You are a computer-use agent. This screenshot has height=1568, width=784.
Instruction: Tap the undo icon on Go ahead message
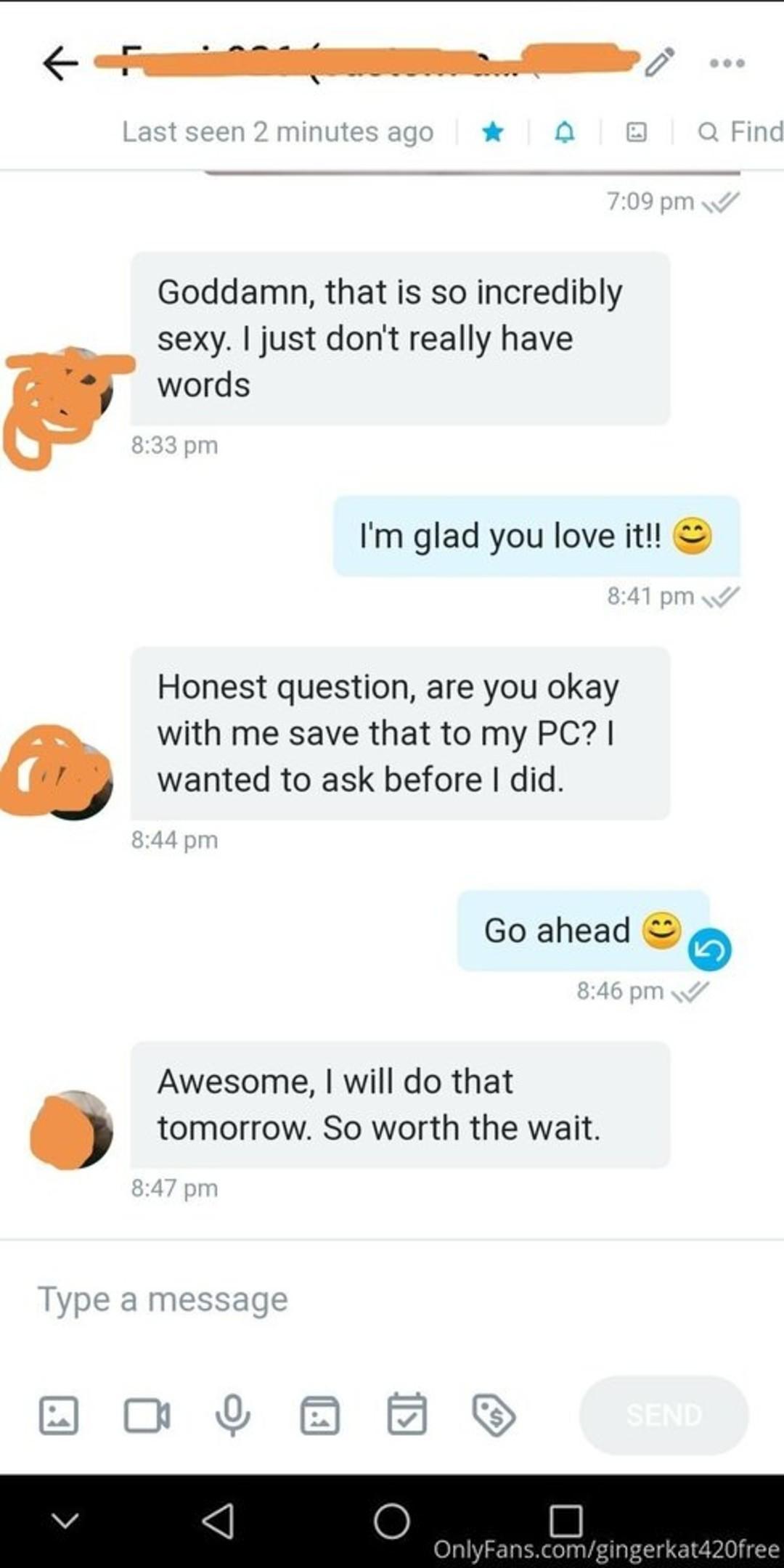[x=710, y=950]
